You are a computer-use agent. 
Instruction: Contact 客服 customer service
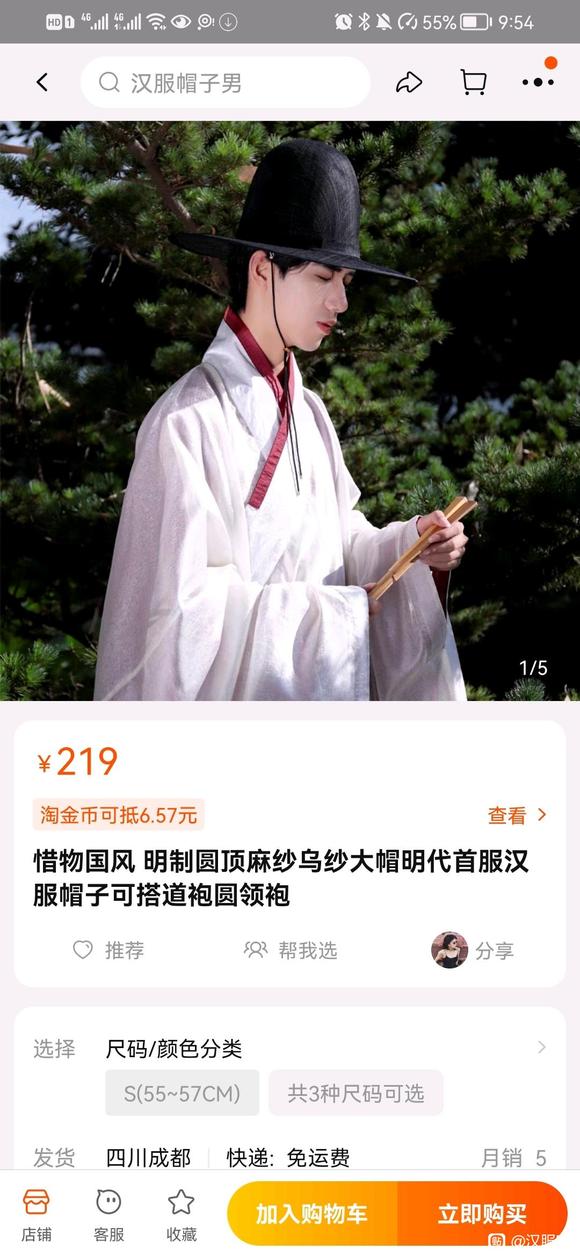coord(109,1215)
